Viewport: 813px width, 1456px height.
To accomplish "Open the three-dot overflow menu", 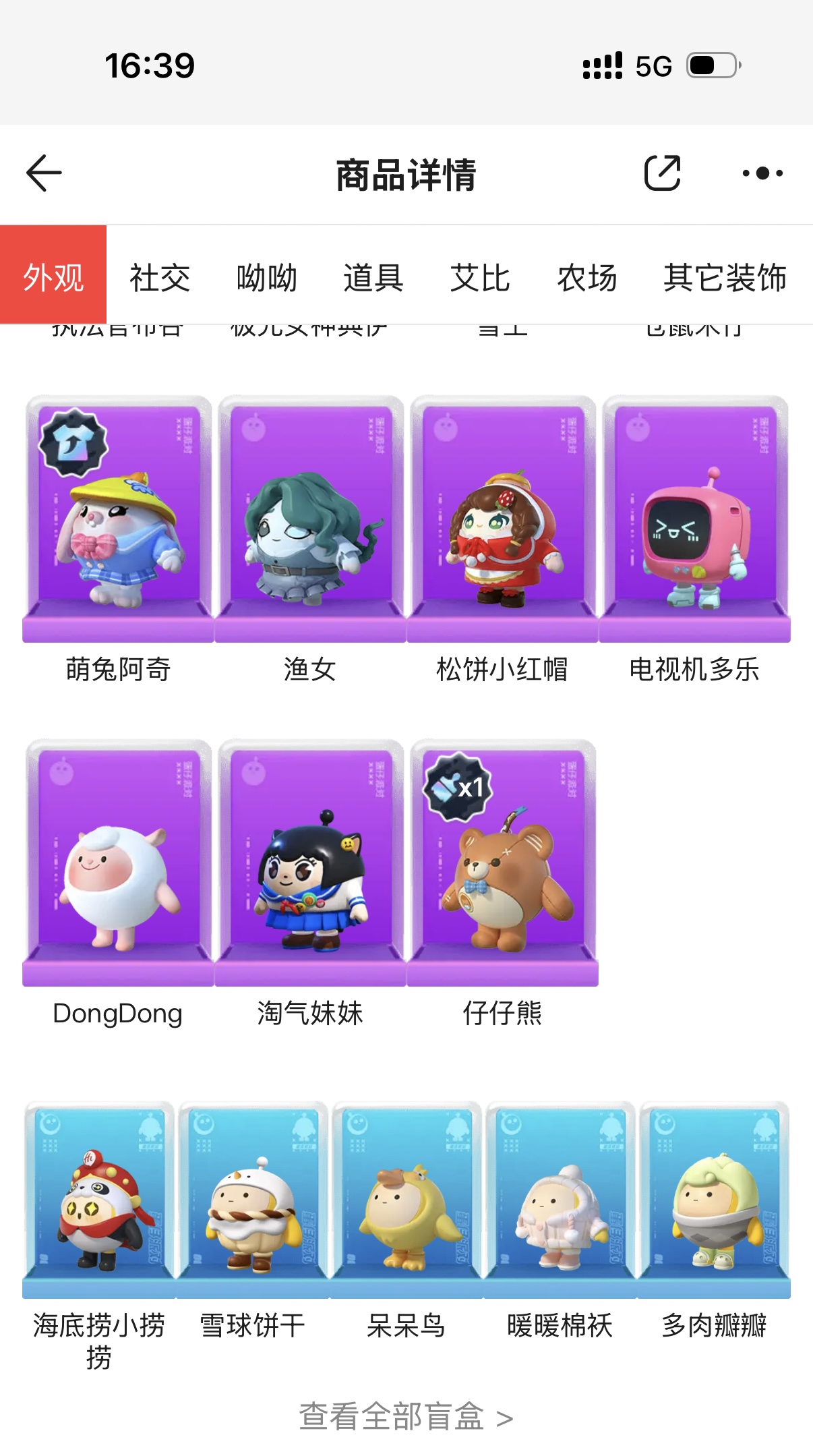I will point(762,173).
